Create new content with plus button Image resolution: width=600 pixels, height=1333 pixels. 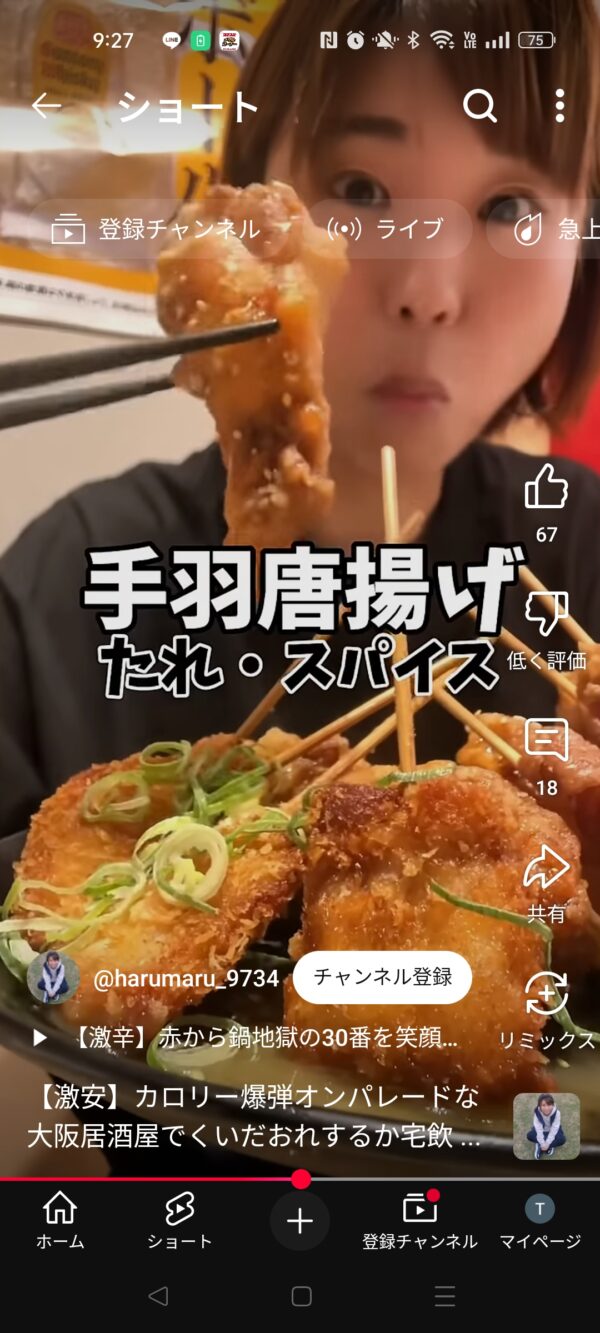(300, 1221)
